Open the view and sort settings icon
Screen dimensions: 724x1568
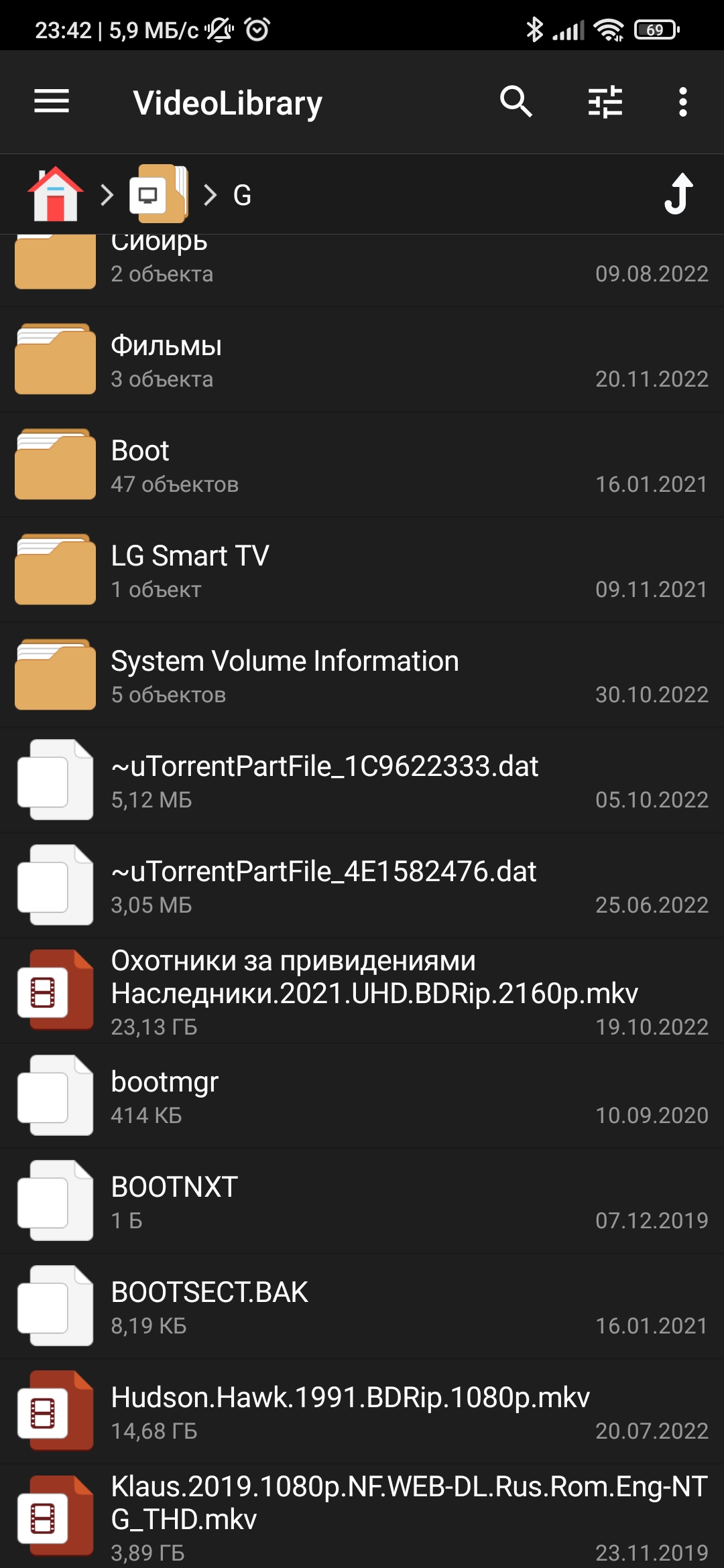(x=605, y=102)
